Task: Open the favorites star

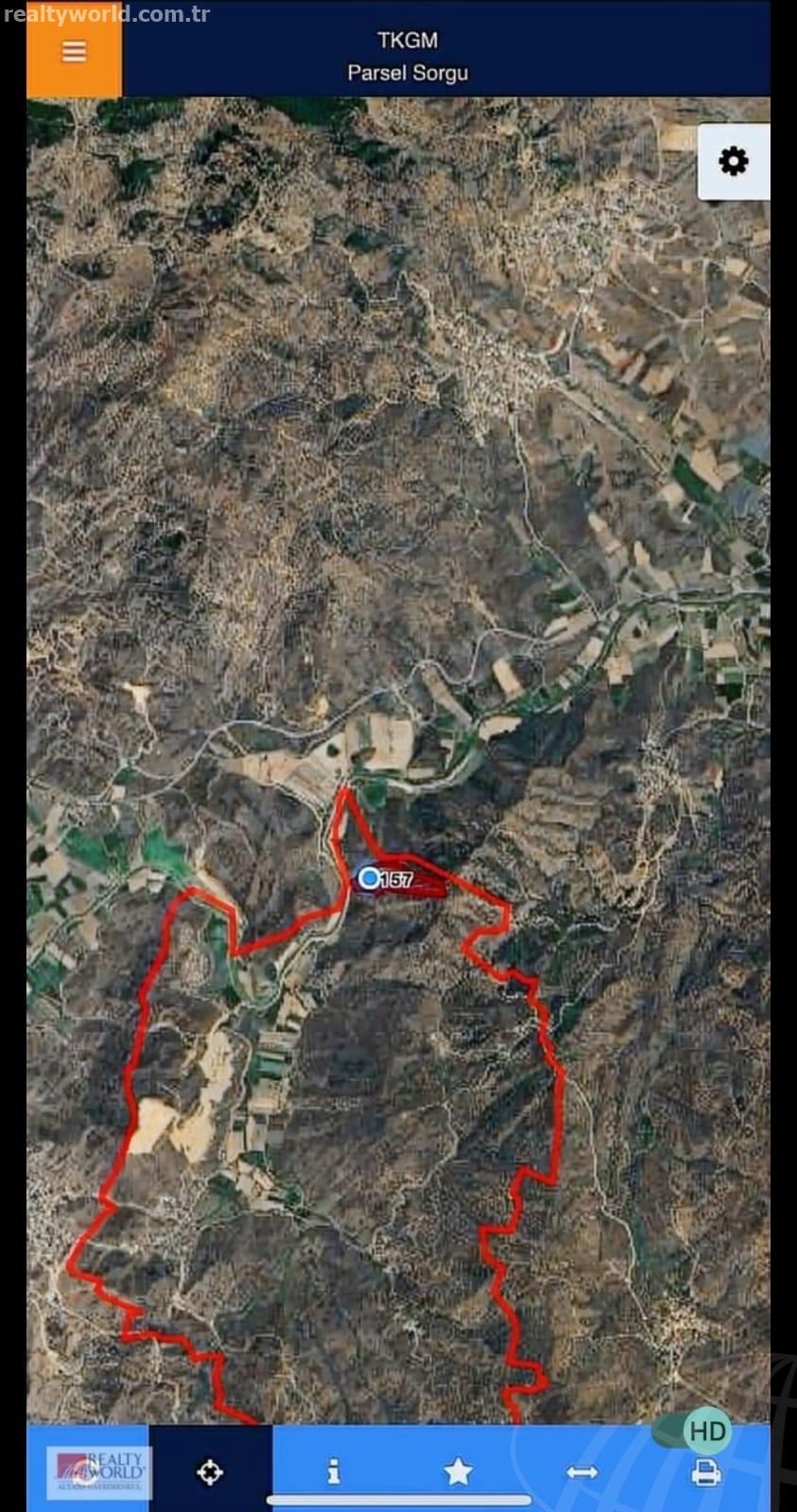Action: click(x=458, y=1471)
